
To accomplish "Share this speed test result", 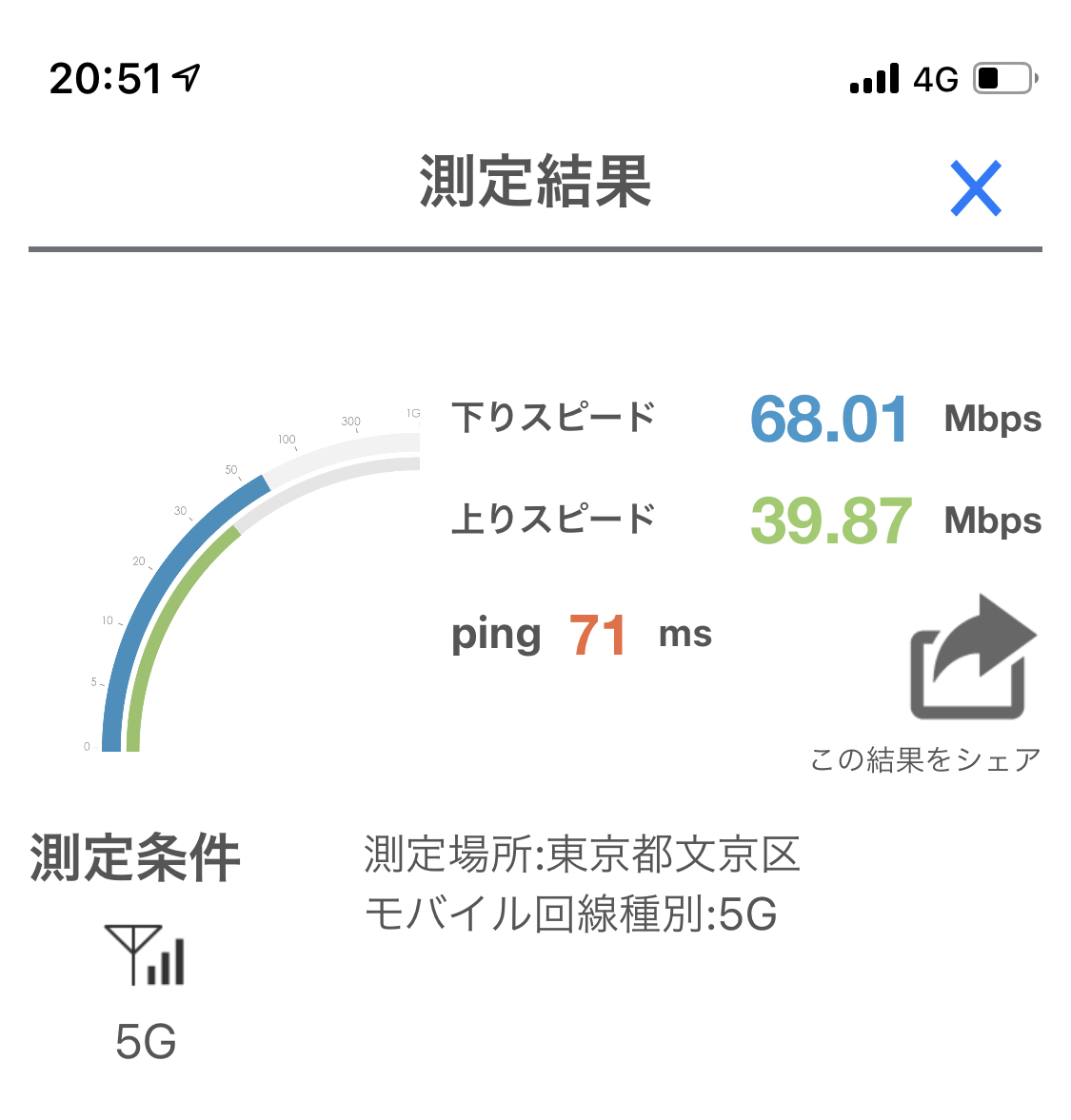I will 970,660.
